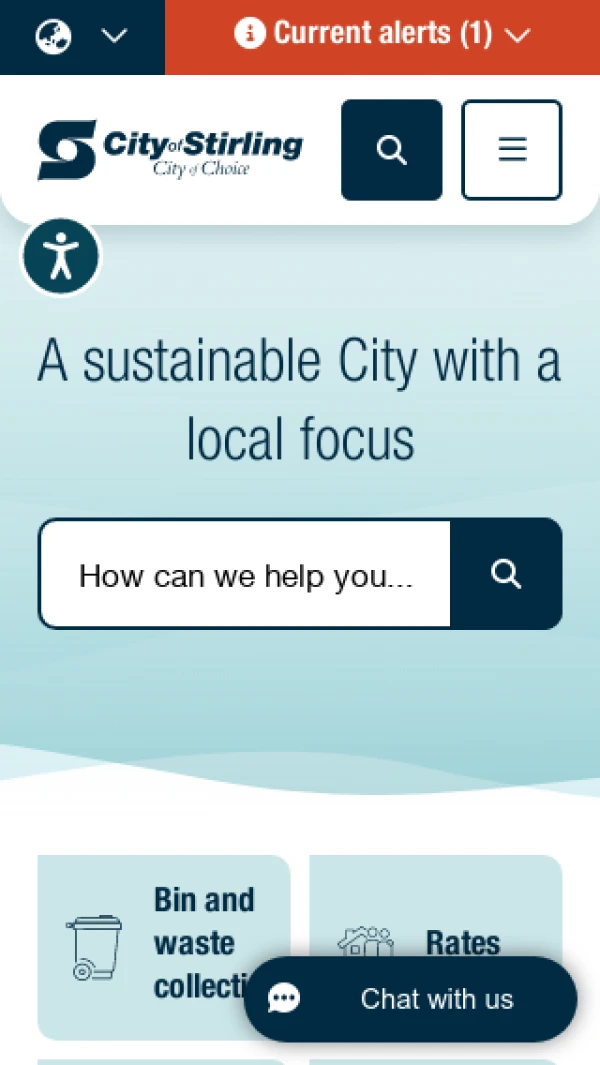Image resolution: width=600 pixels, height=1065 pixels.
Task: Expand the Current alerts banner
Action: point(382,35)
